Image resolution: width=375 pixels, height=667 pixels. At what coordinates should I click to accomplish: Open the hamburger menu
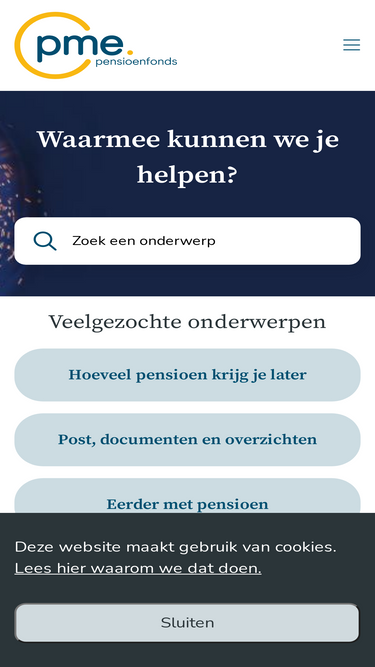[352, 45]
